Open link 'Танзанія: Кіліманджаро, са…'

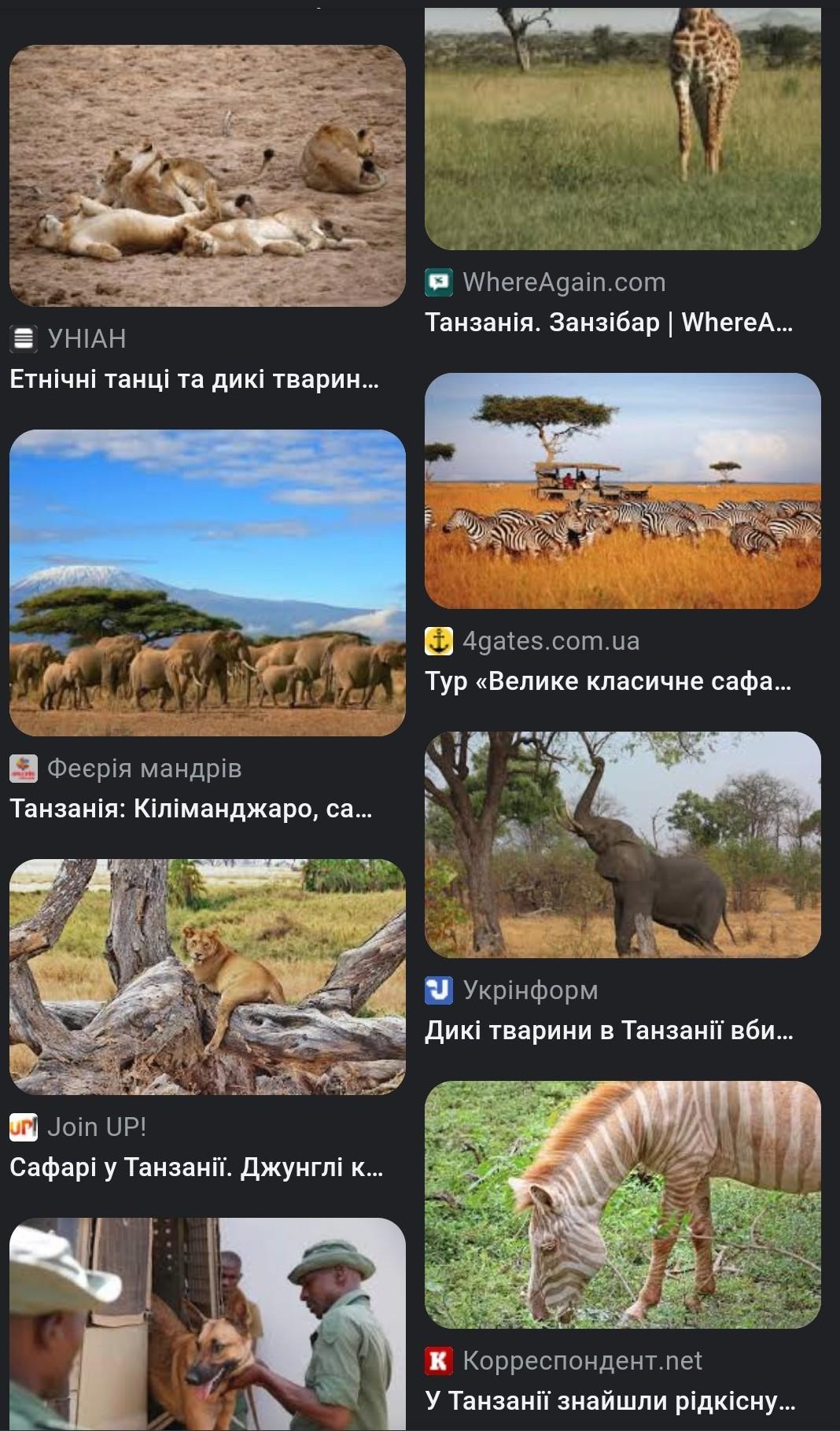(191, 809)
